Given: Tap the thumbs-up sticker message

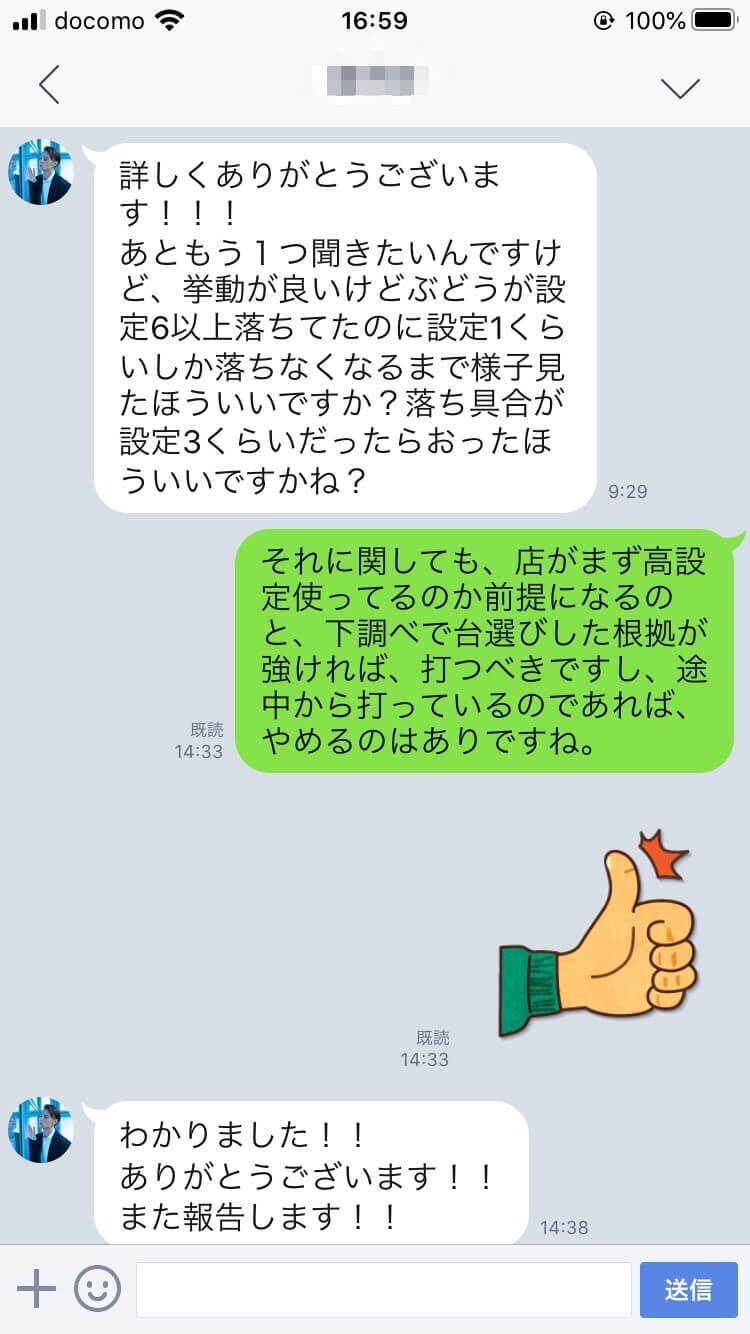Looking at the screenshot, I should point(598,925).
